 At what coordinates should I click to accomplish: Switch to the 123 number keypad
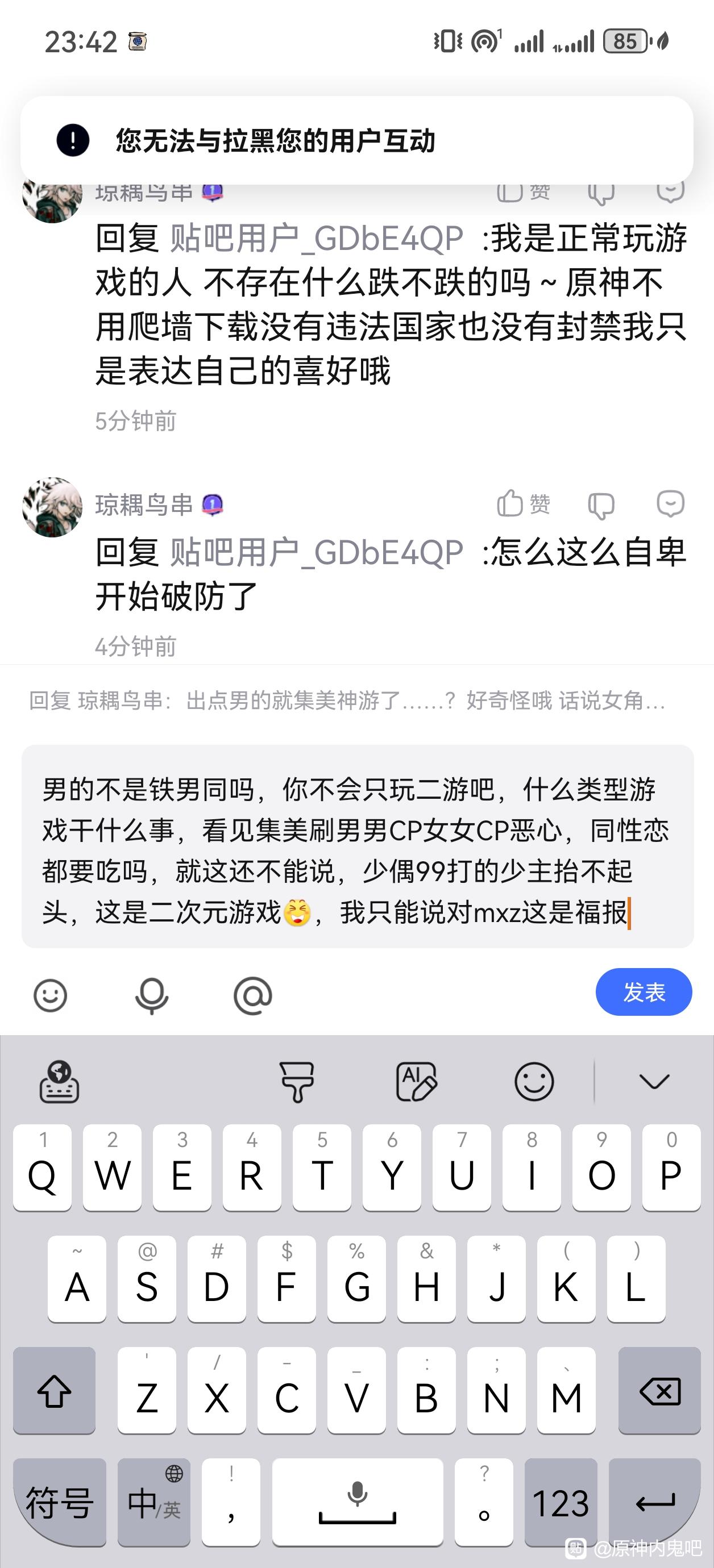(560, 1502)
